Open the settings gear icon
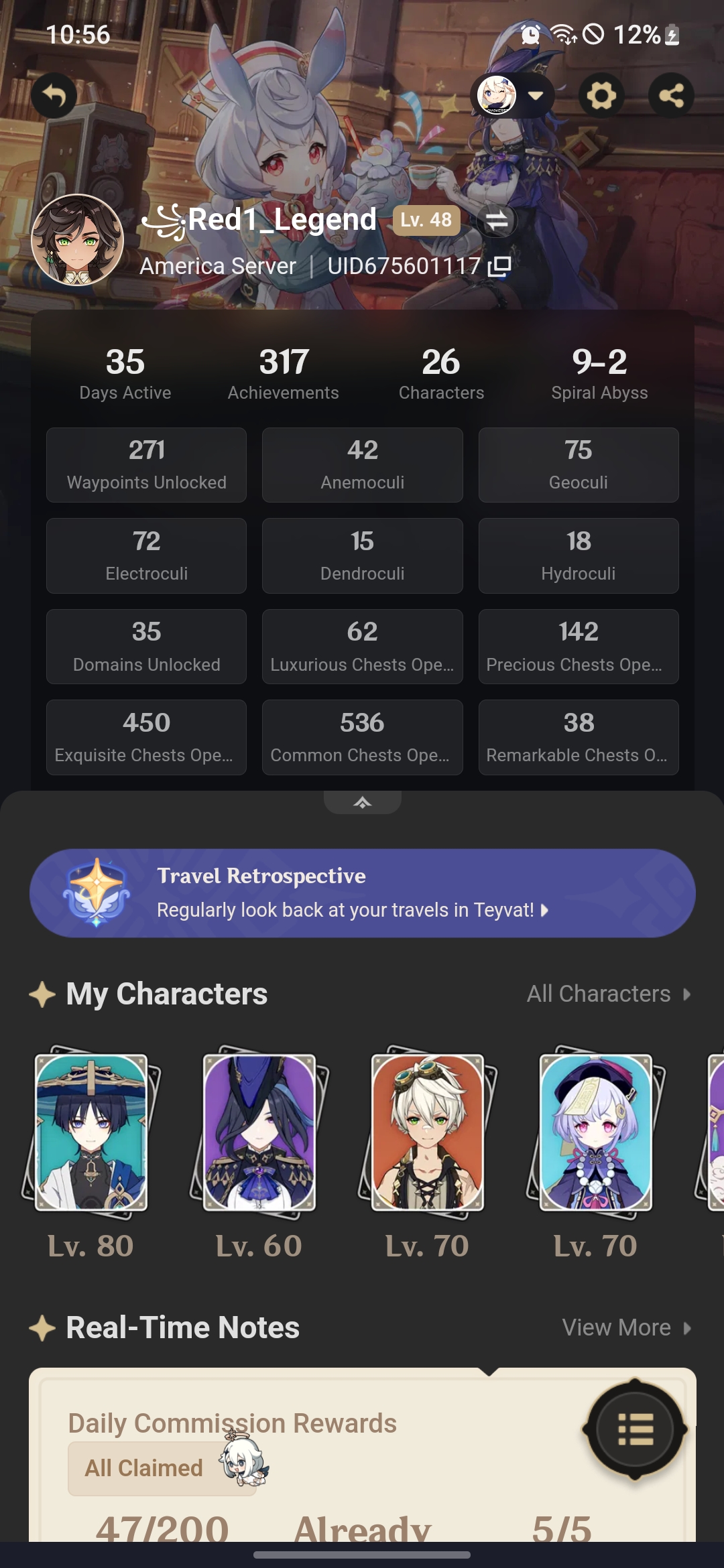 coord(601,96)
